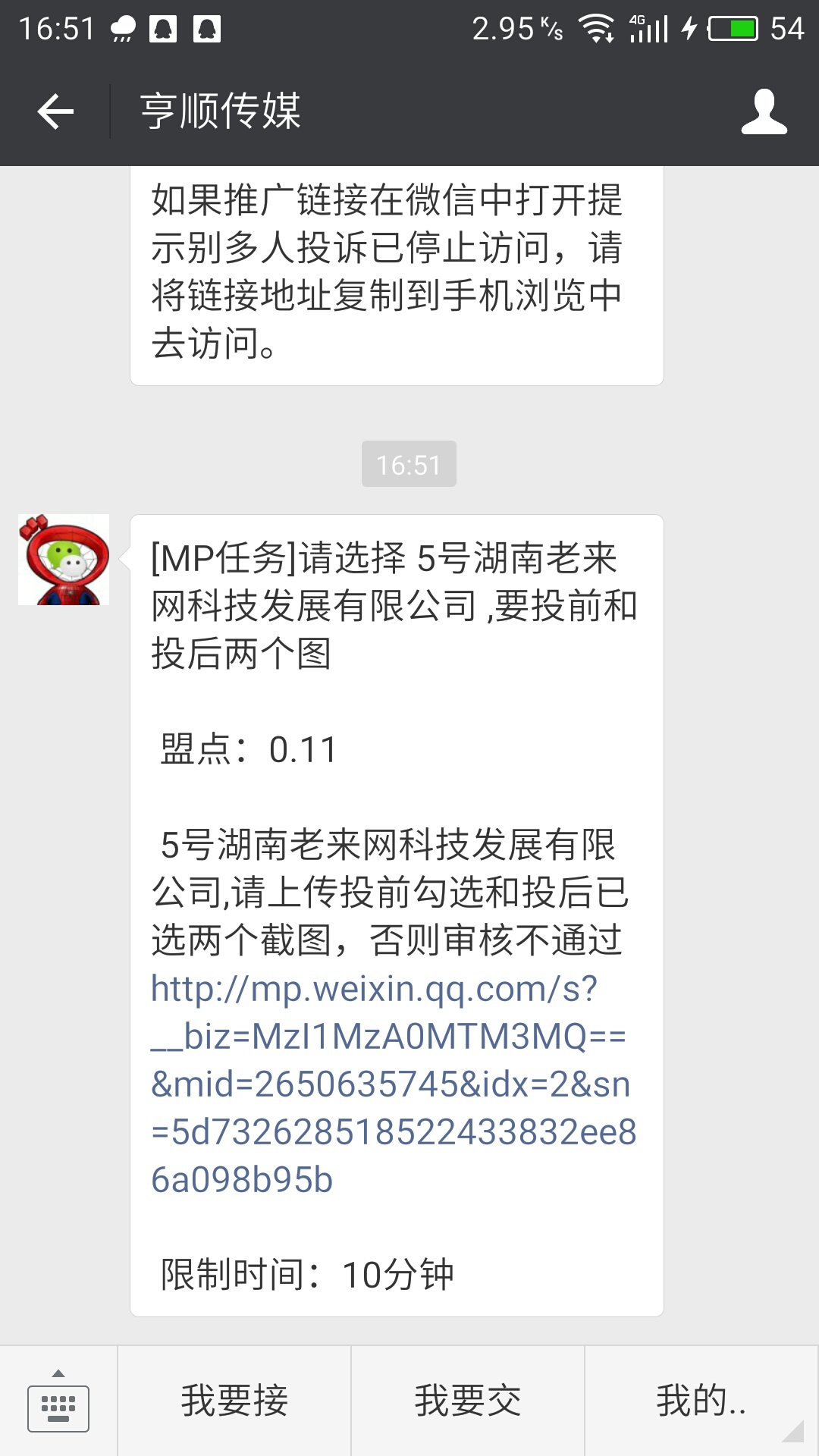View the sender's spider avatar profile
819x1456 pixels.
(64, 560)
